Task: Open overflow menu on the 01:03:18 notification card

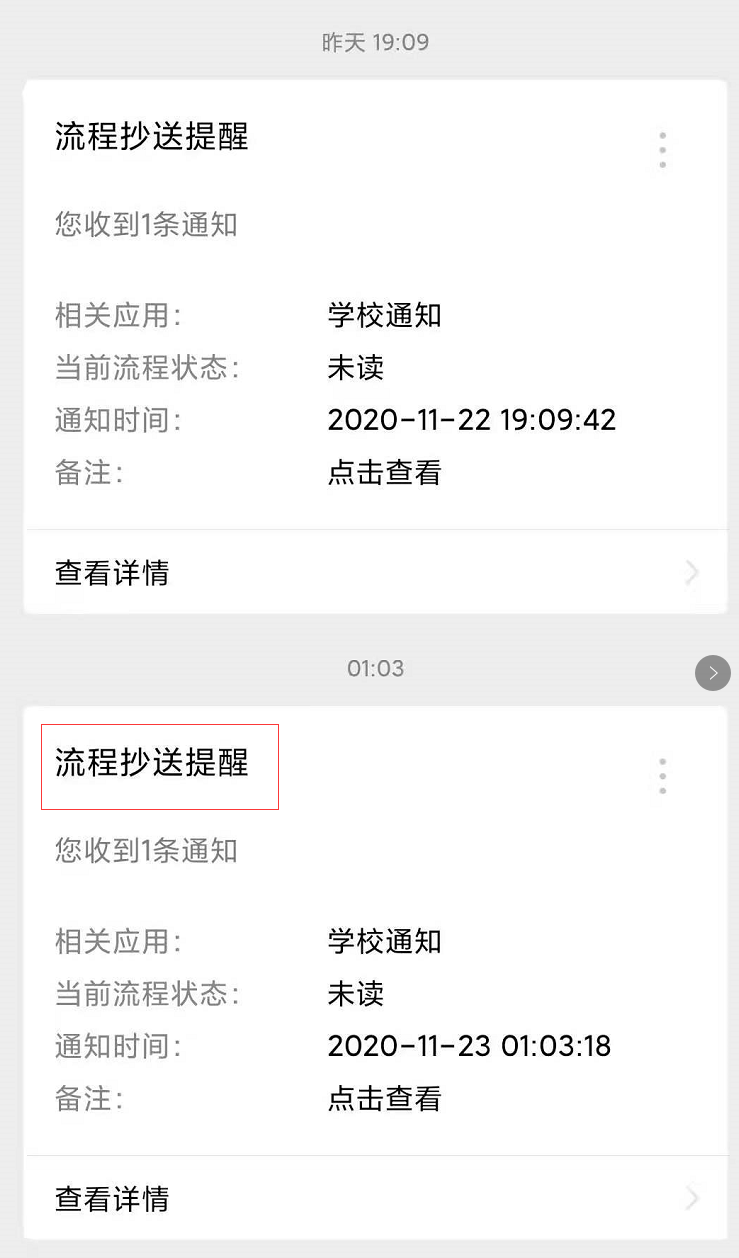Action: click(662, 776)
